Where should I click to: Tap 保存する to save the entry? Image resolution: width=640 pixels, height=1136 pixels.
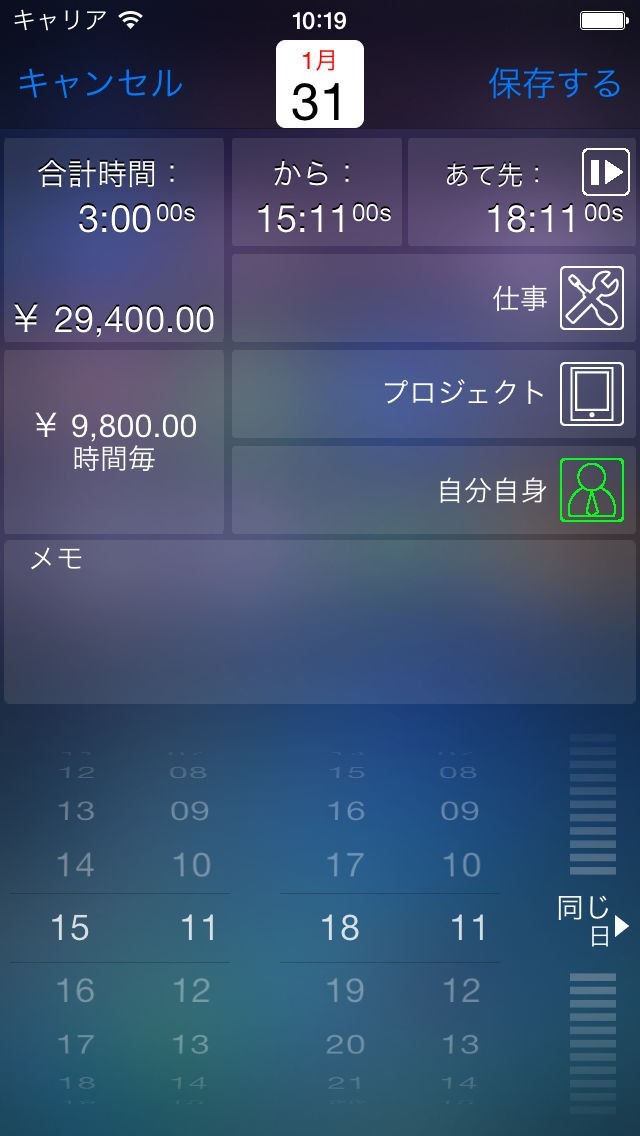click(x=555, y=83)
